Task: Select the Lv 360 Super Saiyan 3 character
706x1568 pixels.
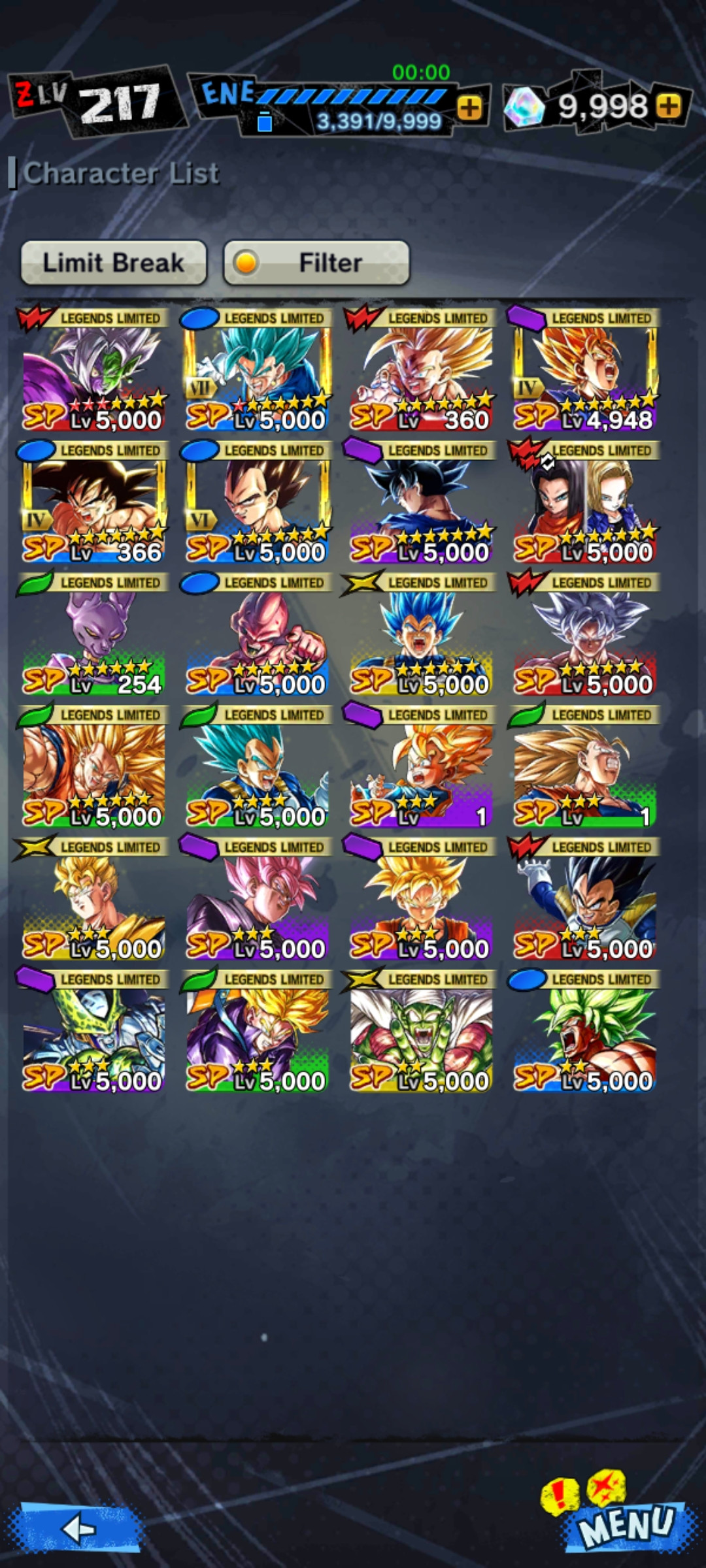Action: pyautogui.click(x=420, y=370)
